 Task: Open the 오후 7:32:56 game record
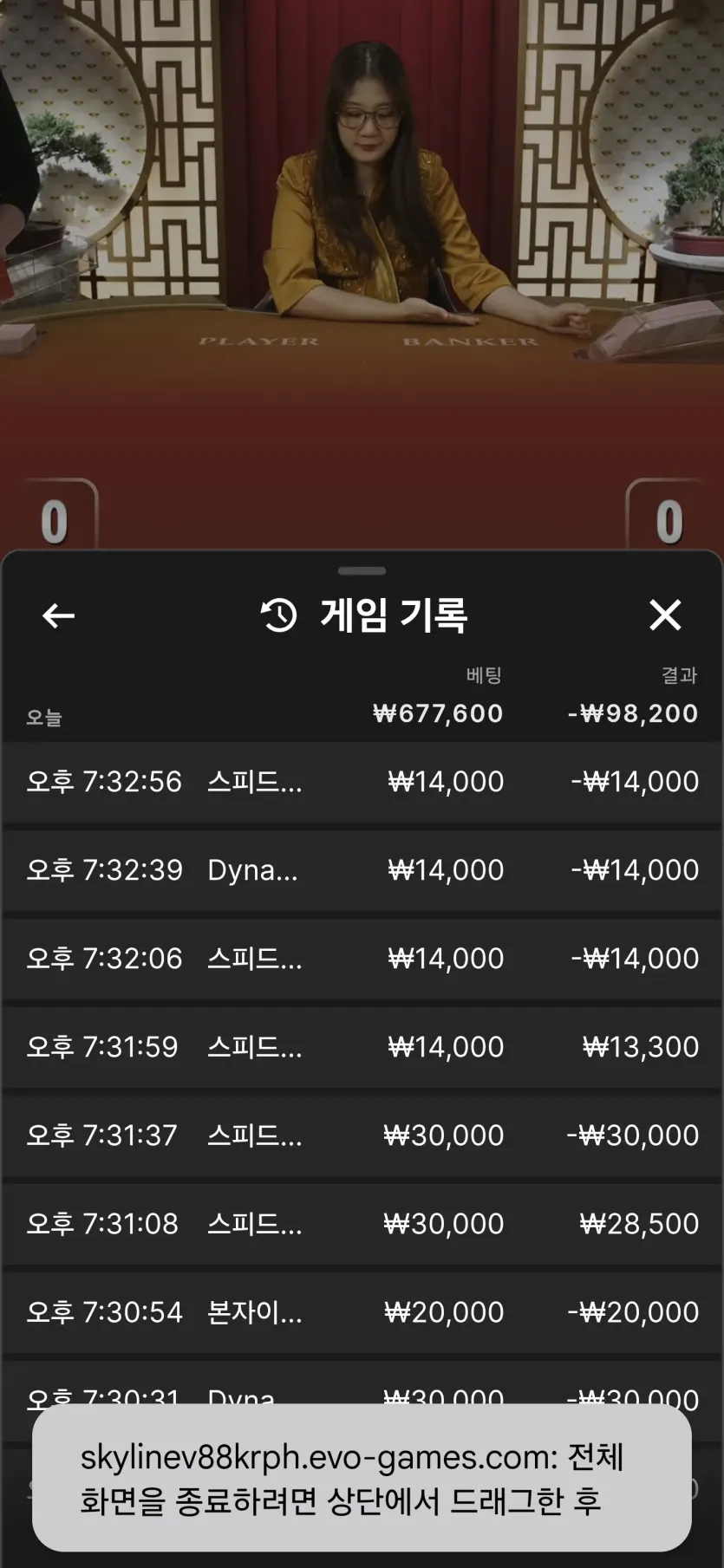pos(362,782)
